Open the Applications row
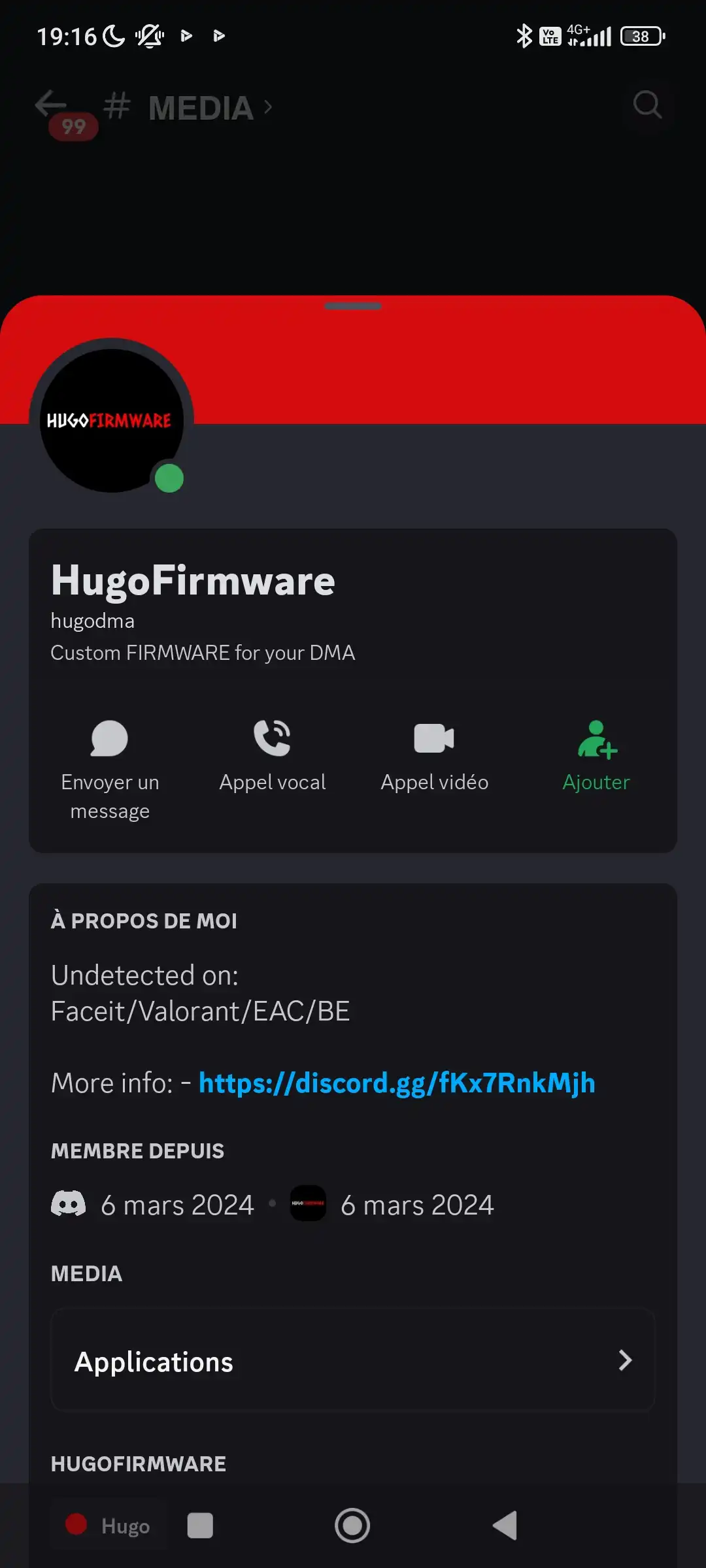 click(x=353, y=1360)
